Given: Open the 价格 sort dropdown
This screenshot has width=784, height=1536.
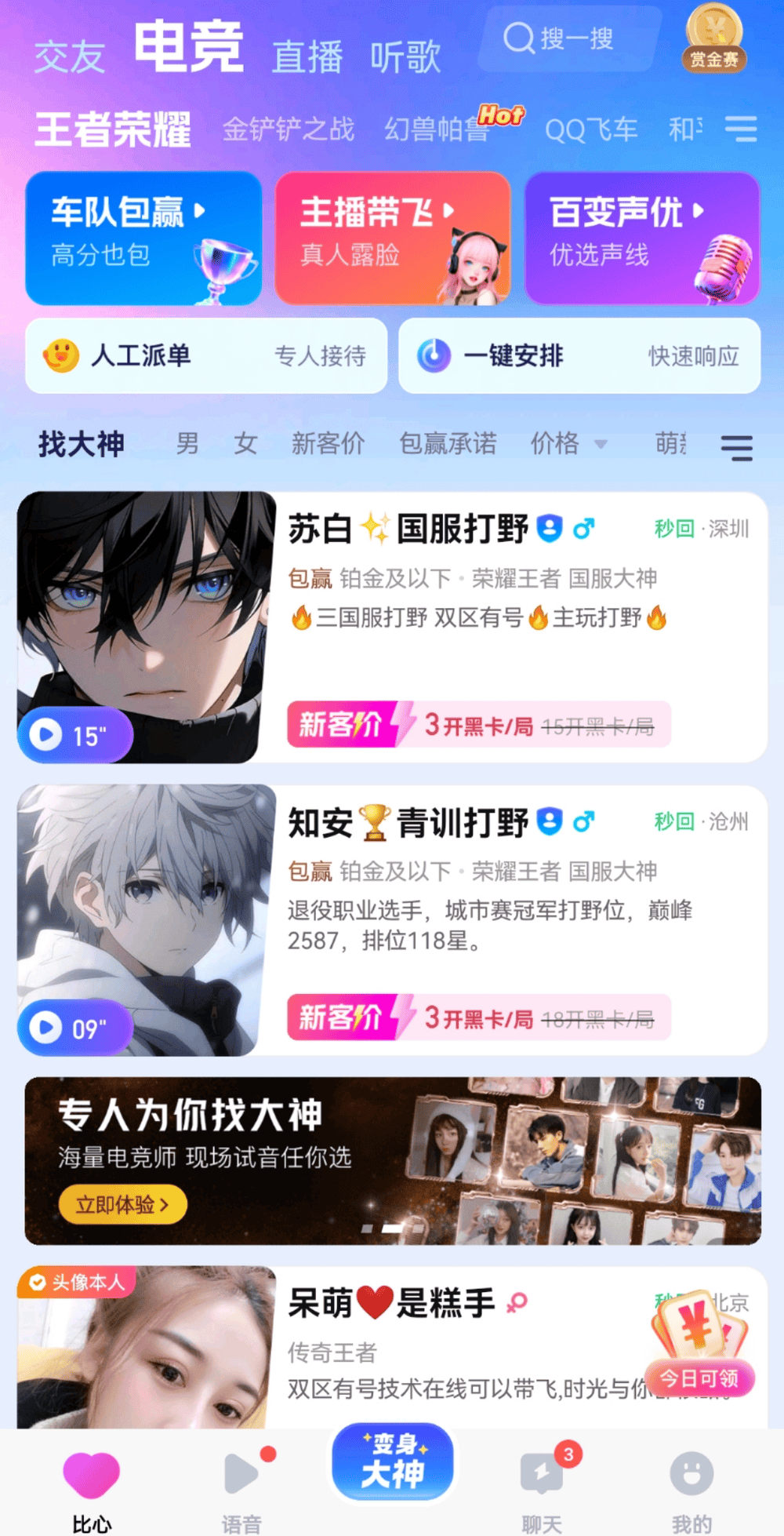Looking at the screenshot, I should click(x=568, y=444).
